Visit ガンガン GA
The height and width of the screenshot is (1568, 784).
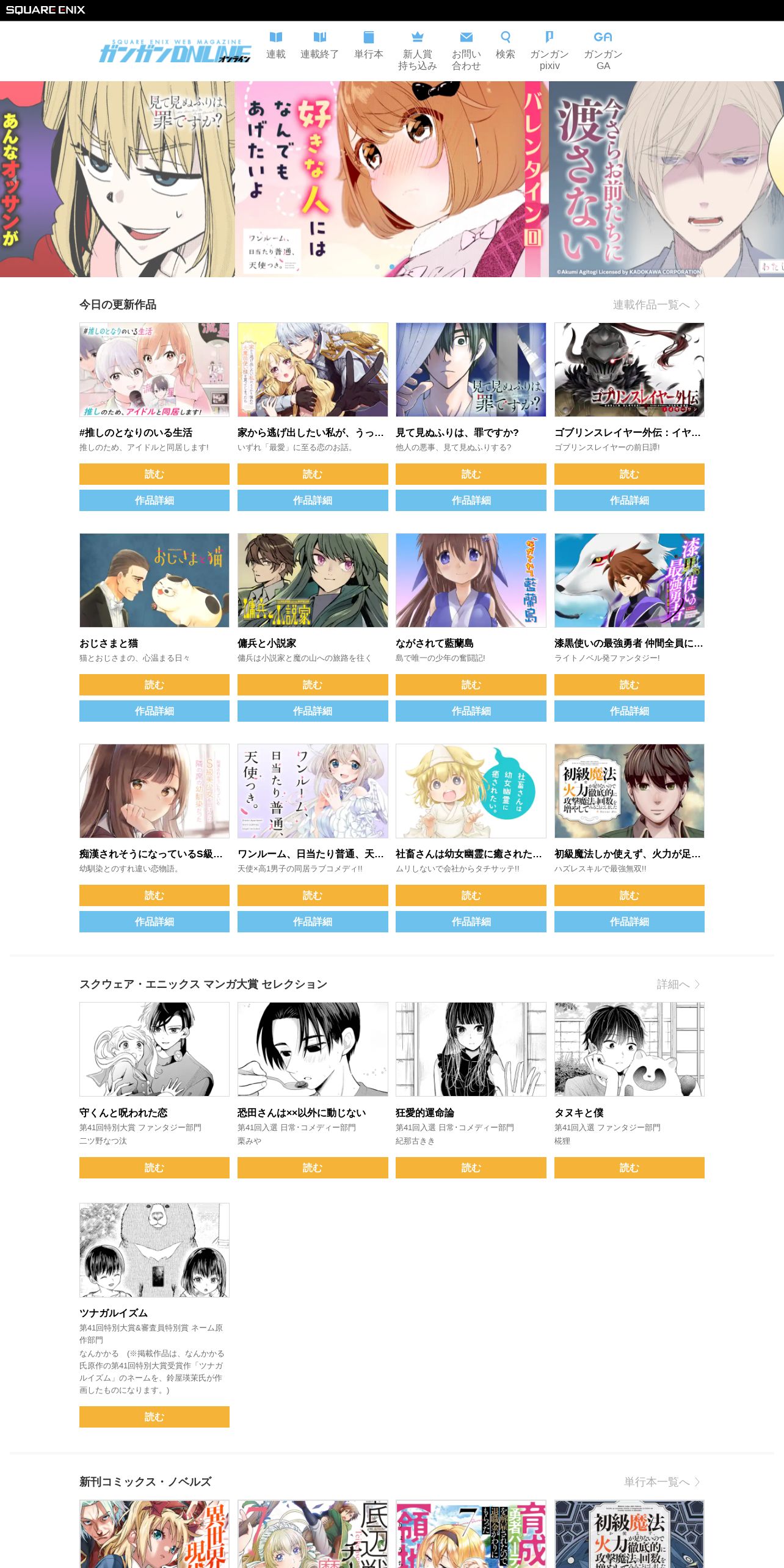click(603, 51)
